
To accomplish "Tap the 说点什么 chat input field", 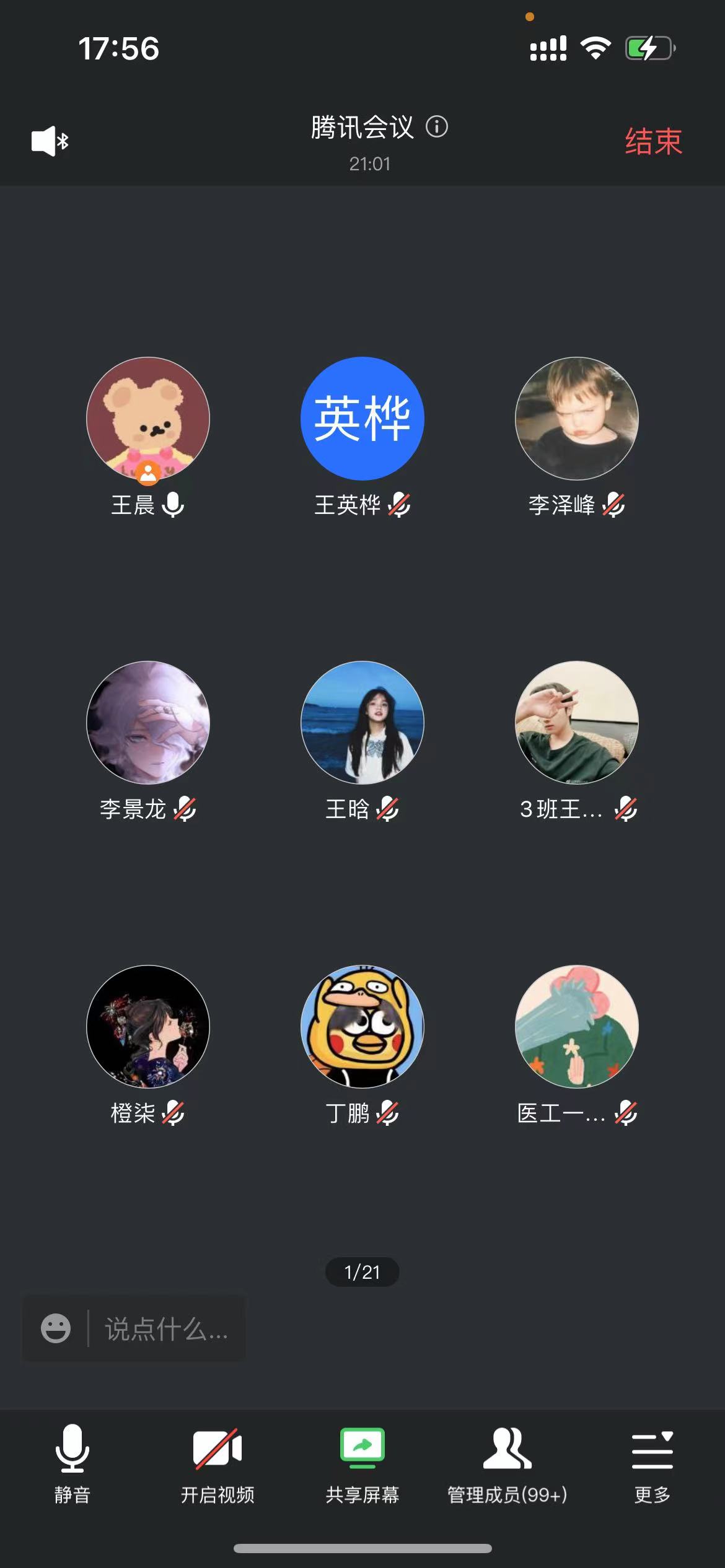I will click(x=166, y=1328).
